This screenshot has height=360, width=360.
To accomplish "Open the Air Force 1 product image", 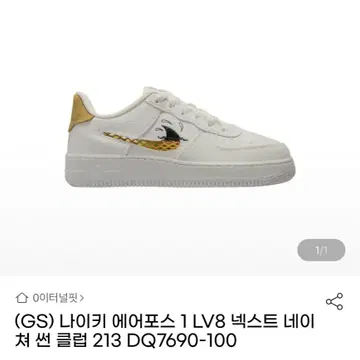I will click(x=180, y=136).
